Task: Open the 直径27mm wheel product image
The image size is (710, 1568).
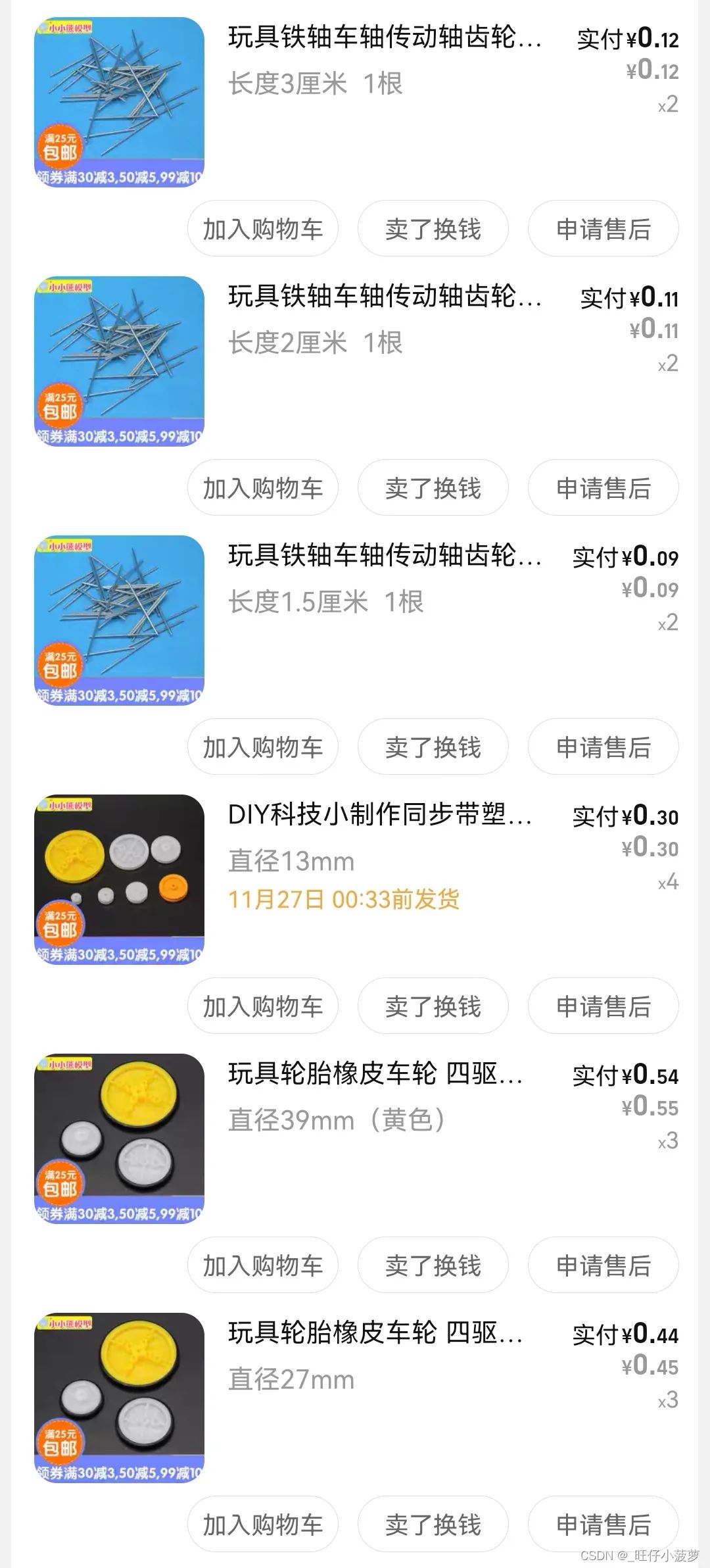Action: [x=119, y=1398]
